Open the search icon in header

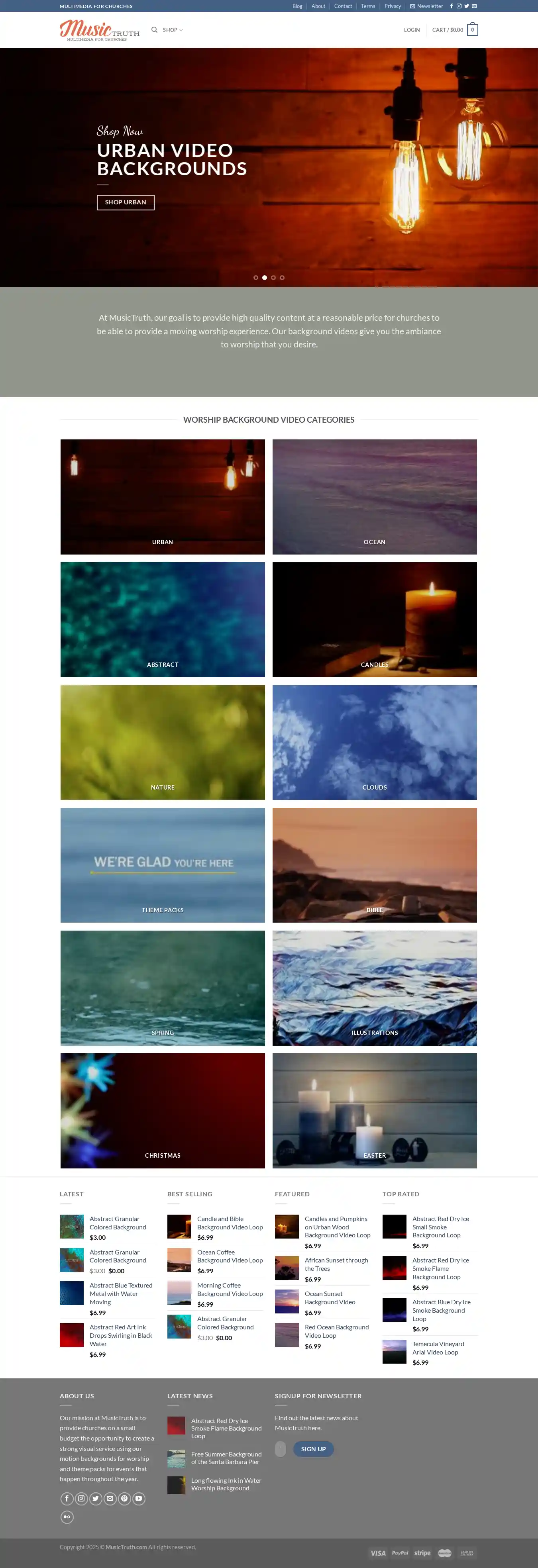[x=154, y=30]
